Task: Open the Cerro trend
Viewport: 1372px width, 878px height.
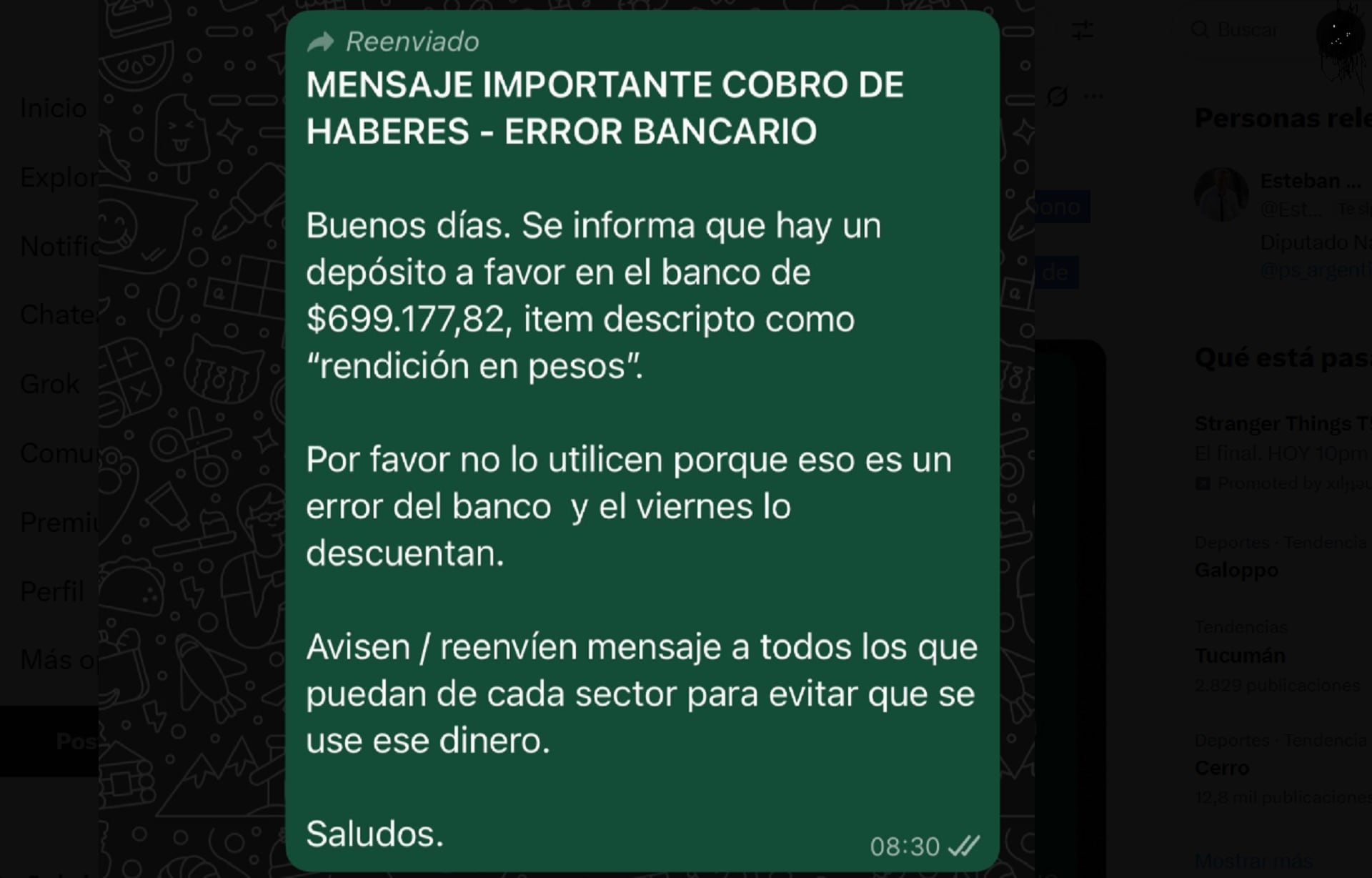Action: tap(1222, 767)
